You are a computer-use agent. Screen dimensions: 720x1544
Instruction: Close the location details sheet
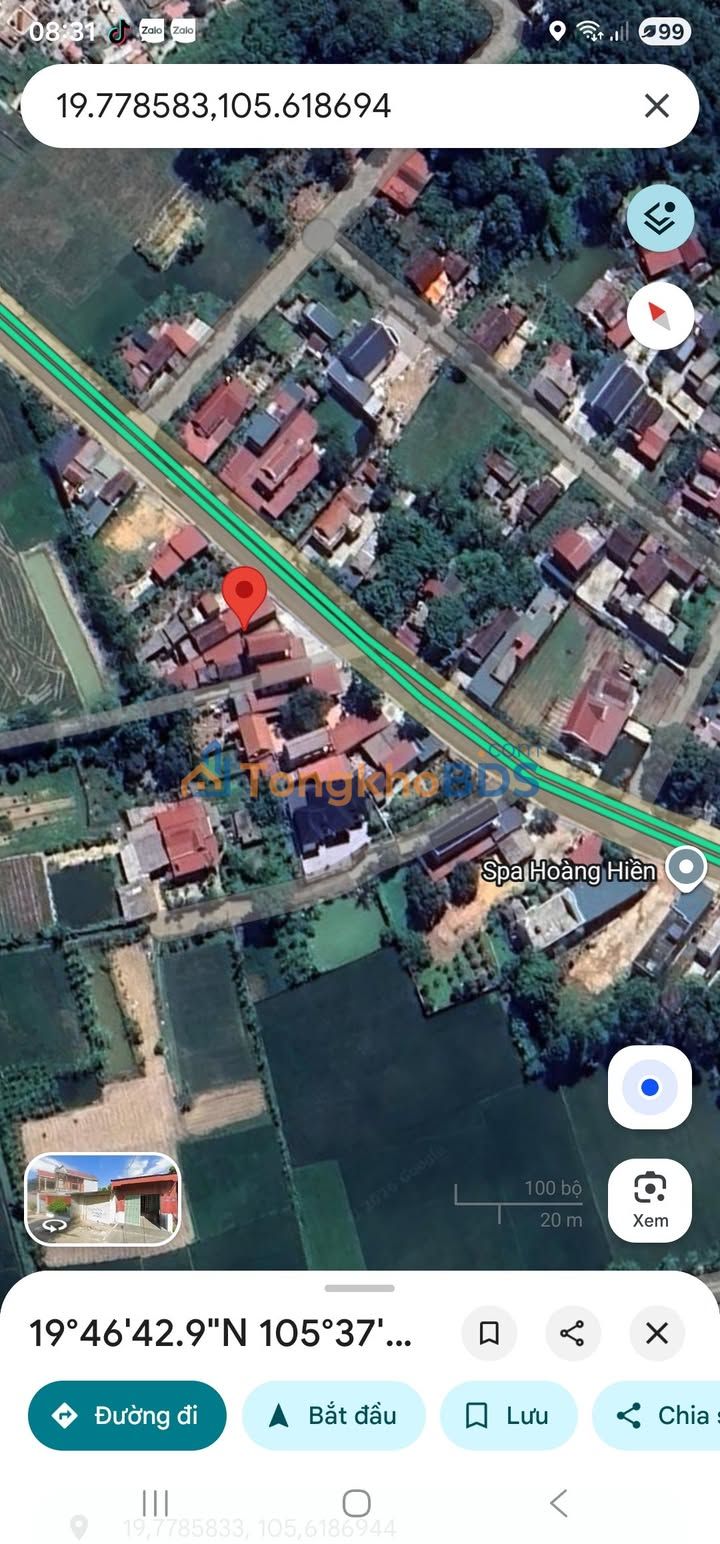[x=657, y=1333]
